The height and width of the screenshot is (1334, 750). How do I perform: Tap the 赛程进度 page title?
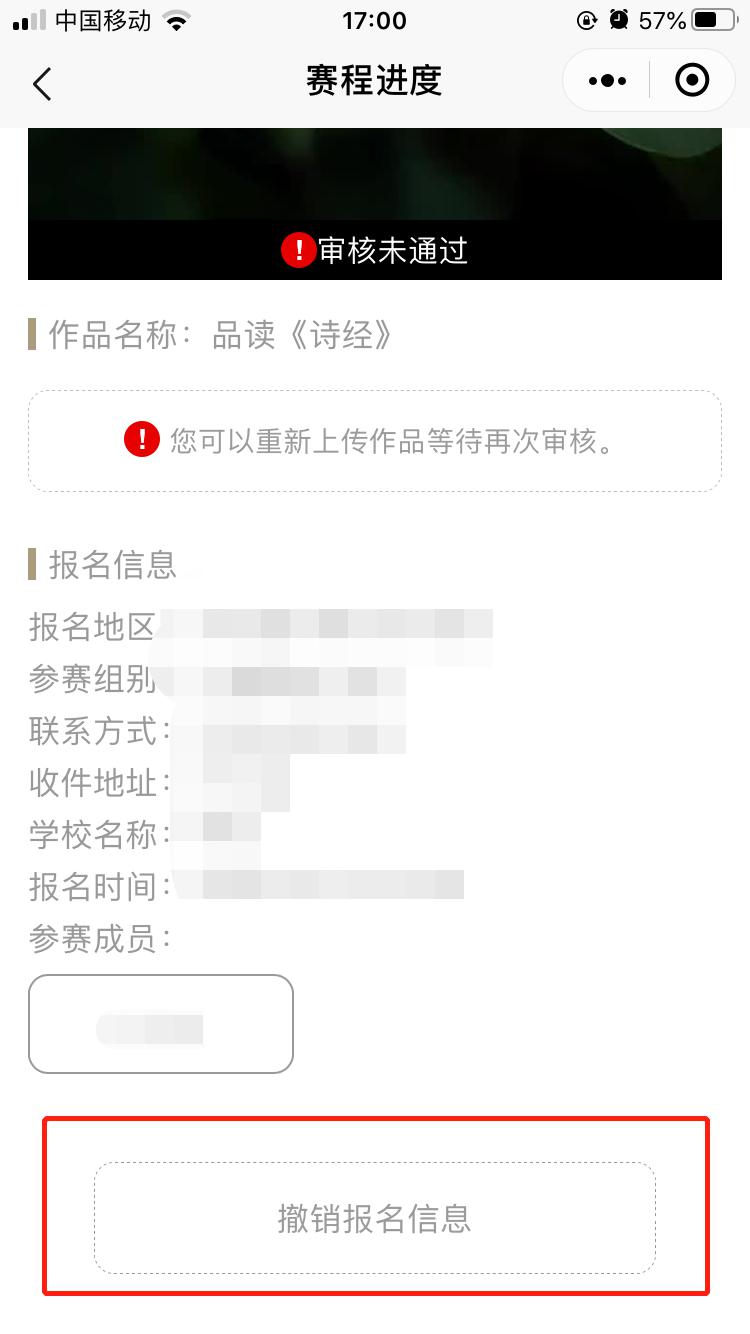coord(374,82)
